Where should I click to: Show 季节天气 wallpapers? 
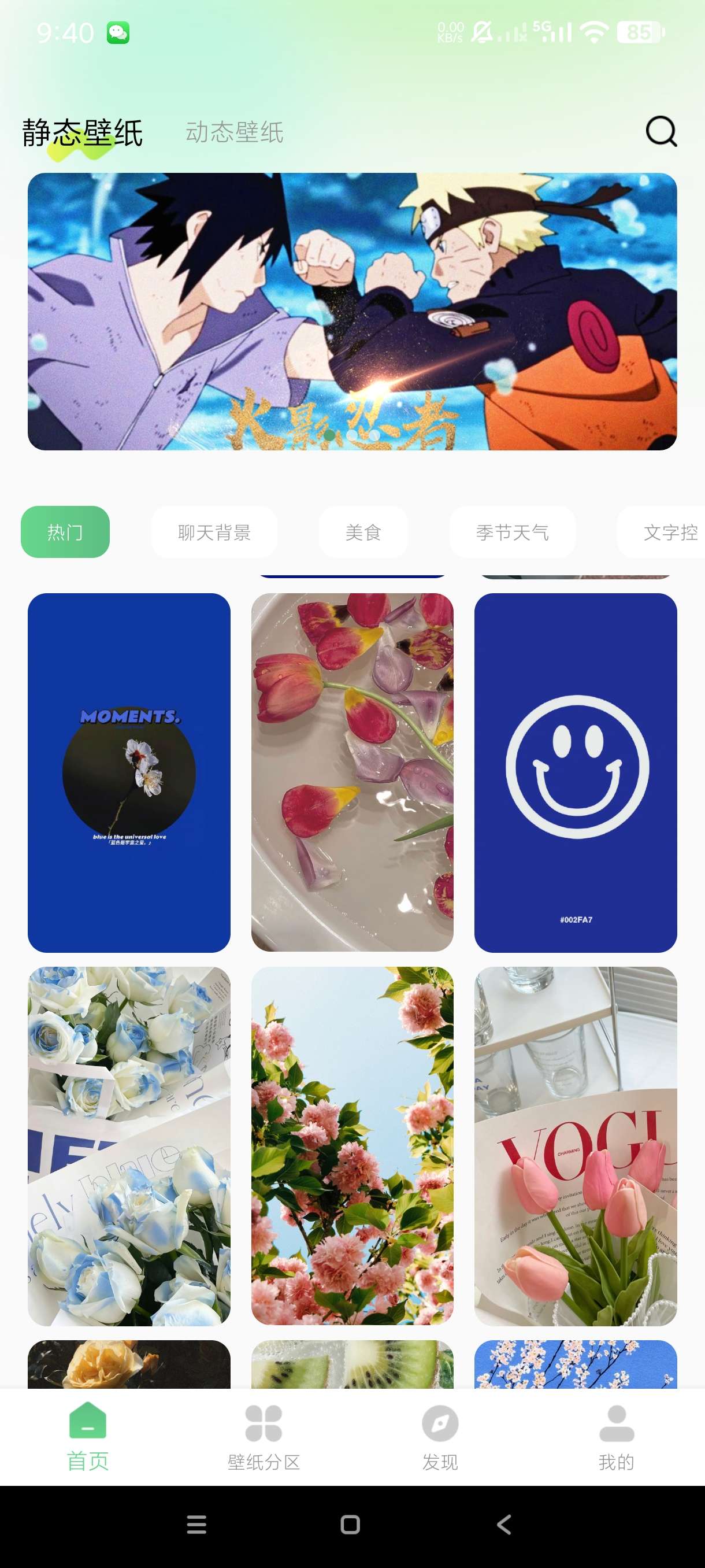(512, 532)
